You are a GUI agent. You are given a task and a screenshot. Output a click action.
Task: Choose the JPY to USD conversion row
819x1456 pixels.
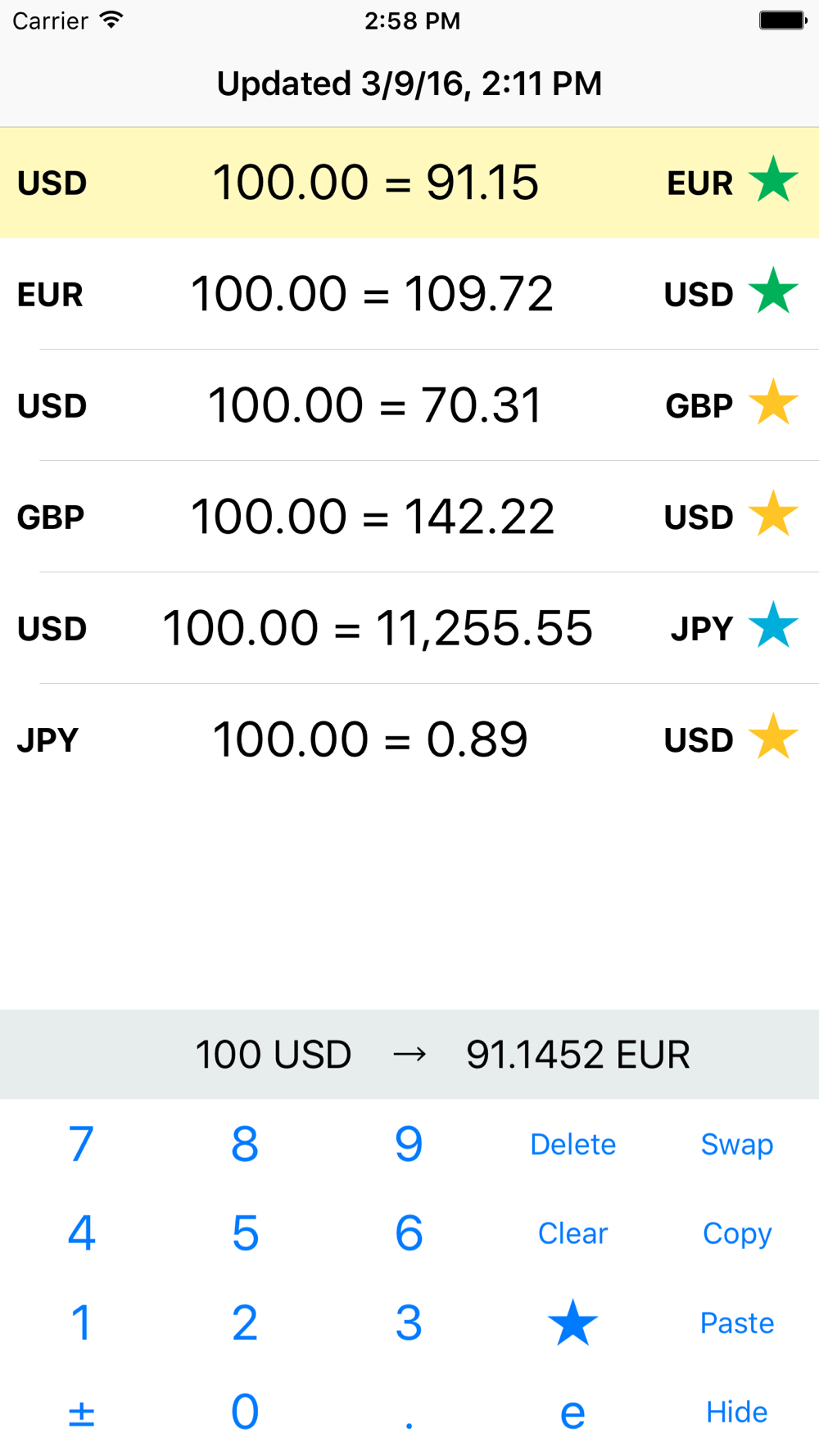[409, 739]
